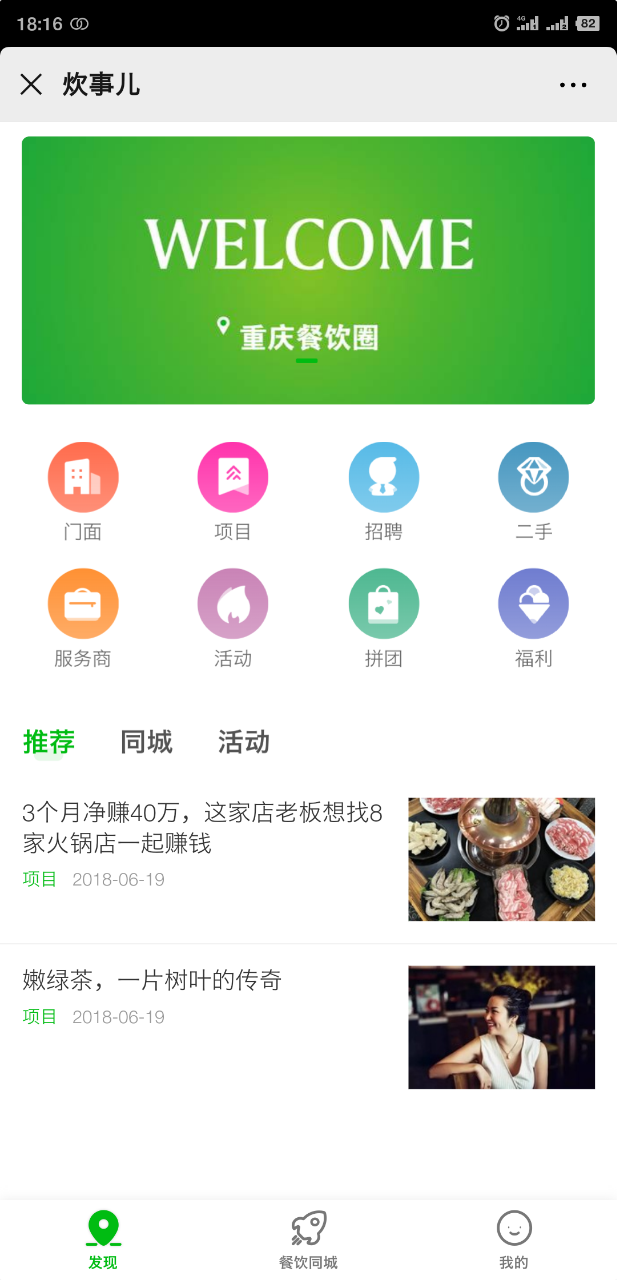Switch to the 同城 tab

point(146,742)
